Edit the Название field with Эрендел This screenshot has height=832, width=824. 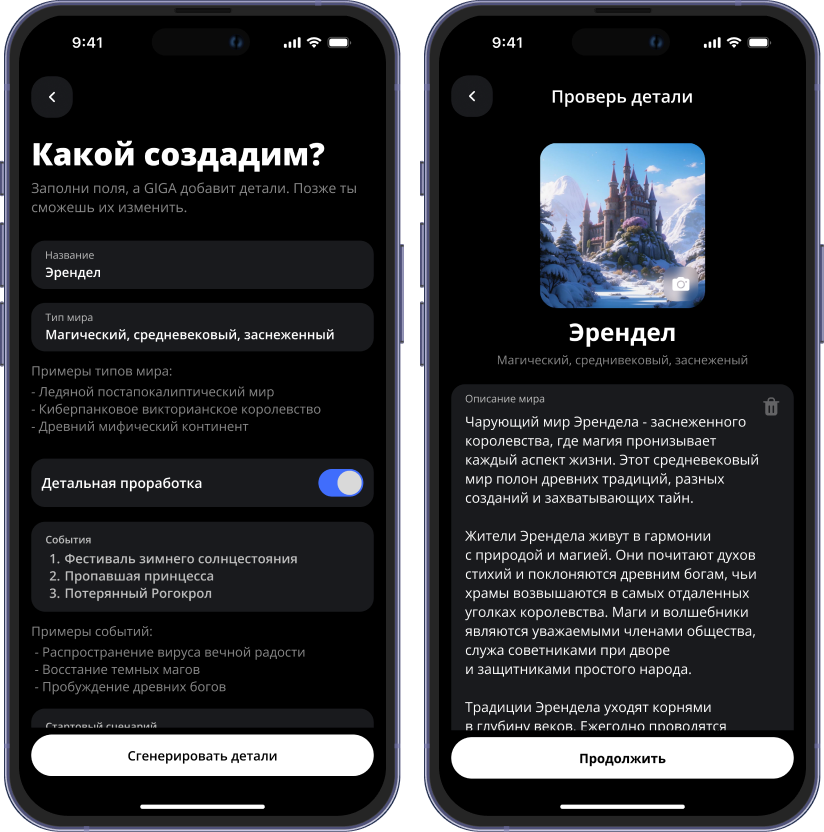202,264
